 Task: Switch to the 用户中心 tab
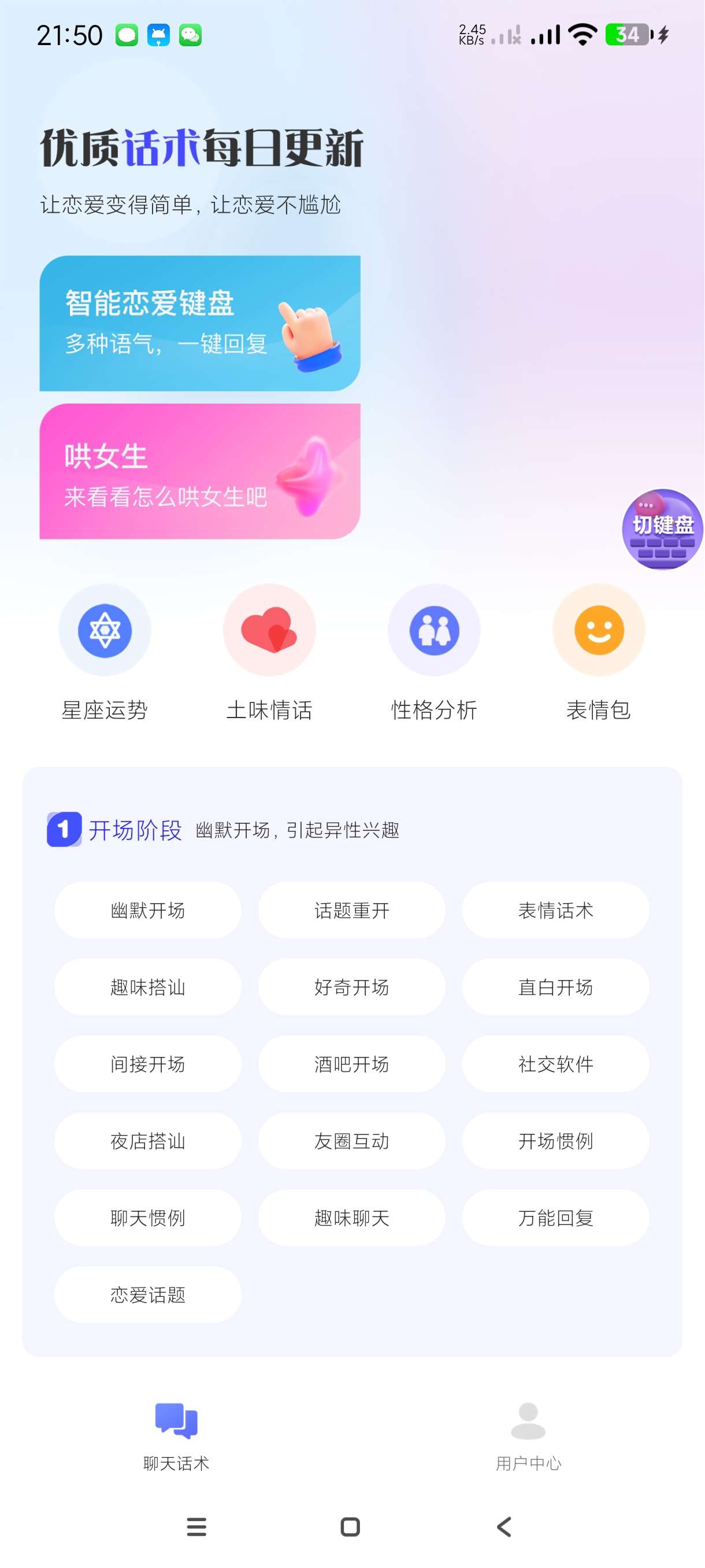[x=528, y=1437]
